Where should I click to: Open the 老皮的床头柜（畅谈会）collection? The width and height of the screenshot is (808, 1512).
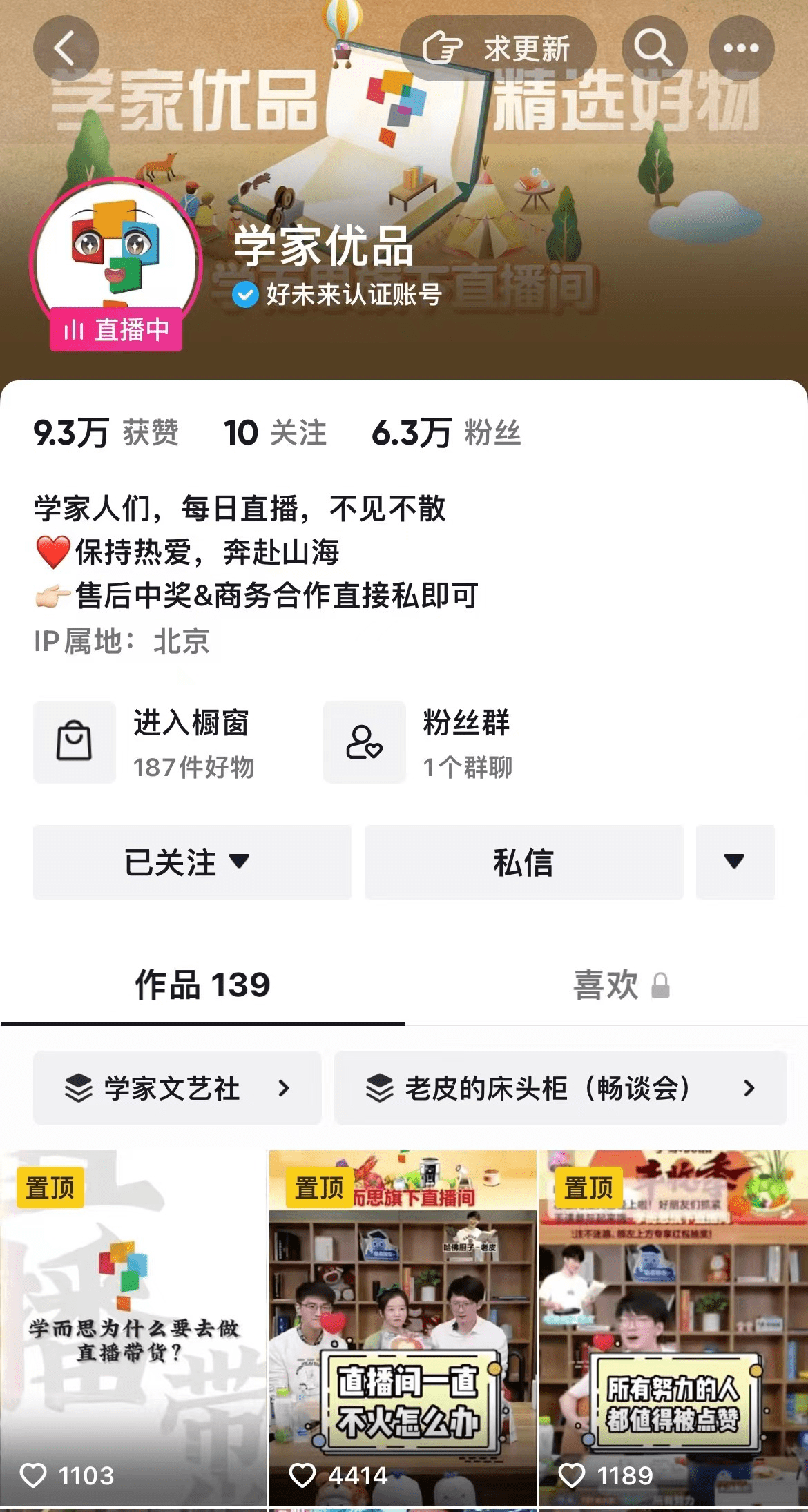(x=559, y=1089)
